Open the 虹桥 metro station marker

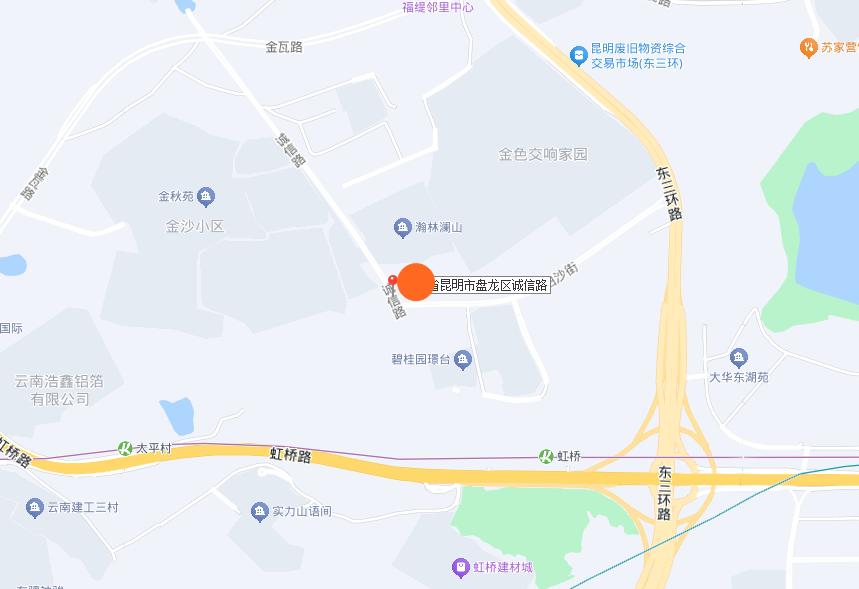click(x=546, y=456)
